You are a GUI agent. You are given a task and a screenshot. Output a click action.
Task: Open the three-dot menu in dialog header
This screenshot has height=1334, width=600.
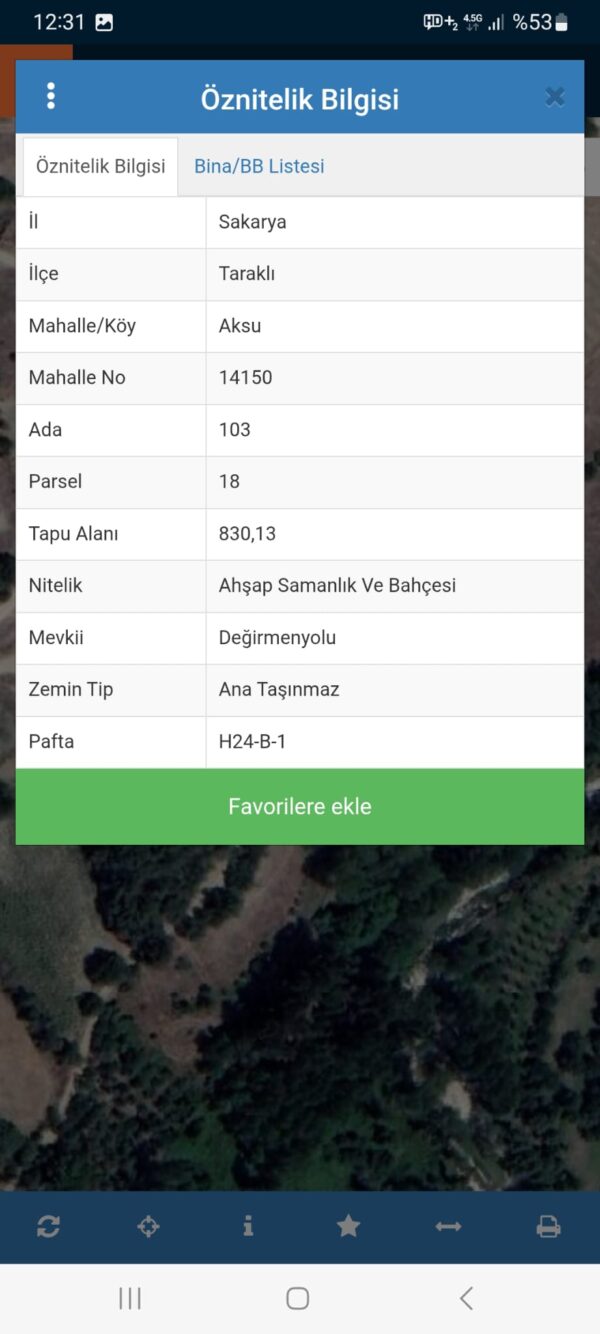click(51, 96)
